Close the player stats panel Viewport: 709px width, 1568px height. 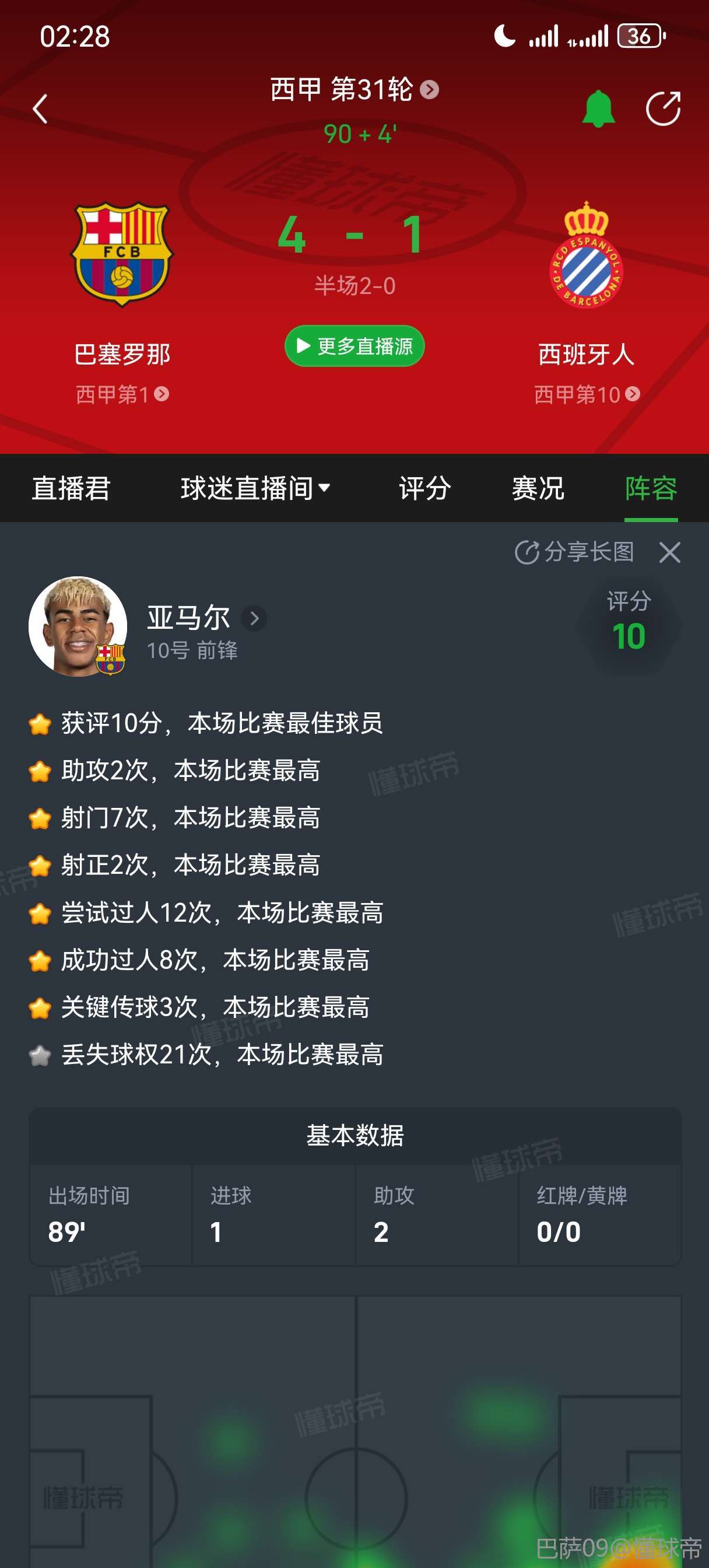click(669, 552)
